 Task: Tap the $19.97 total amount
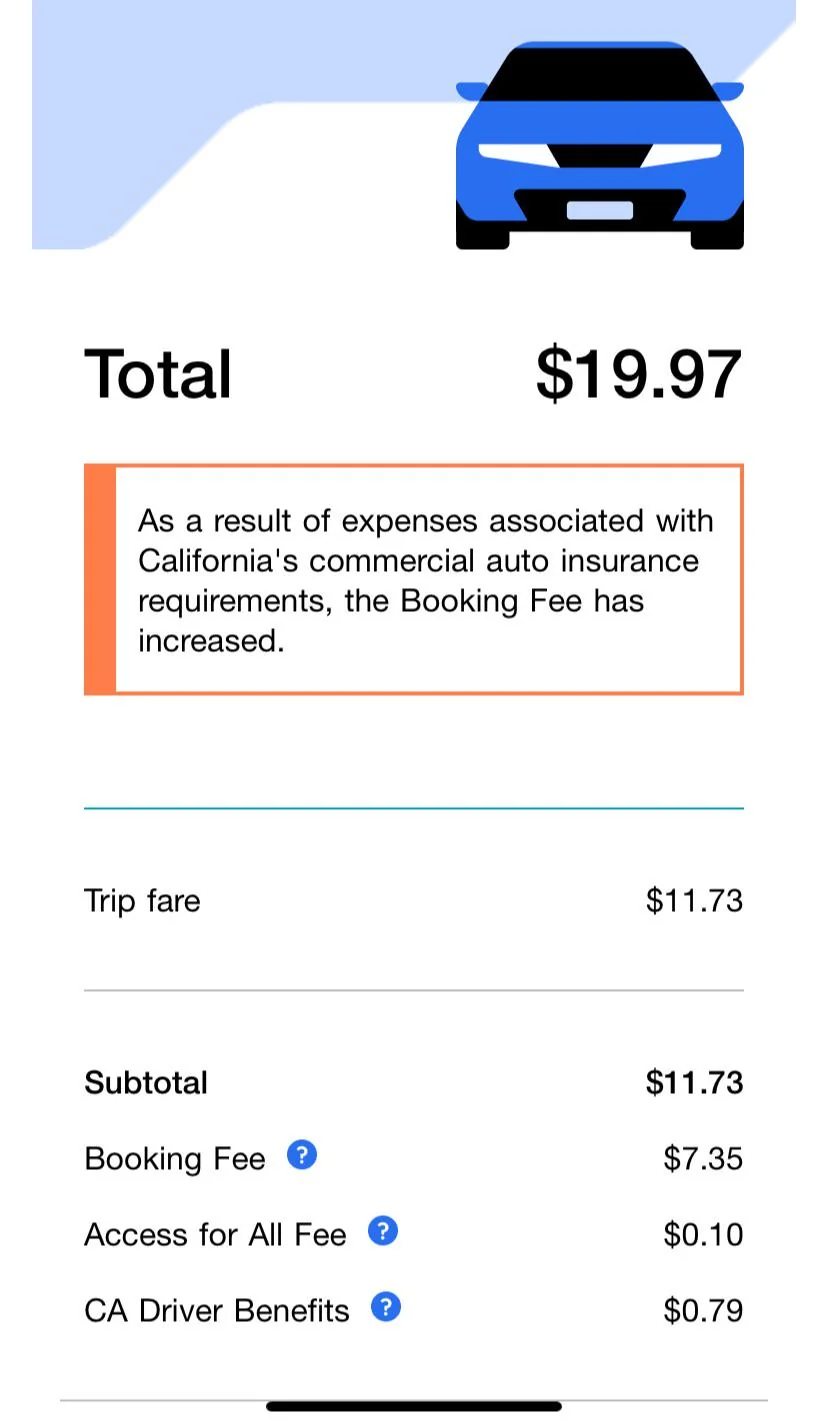click(638, 371)
